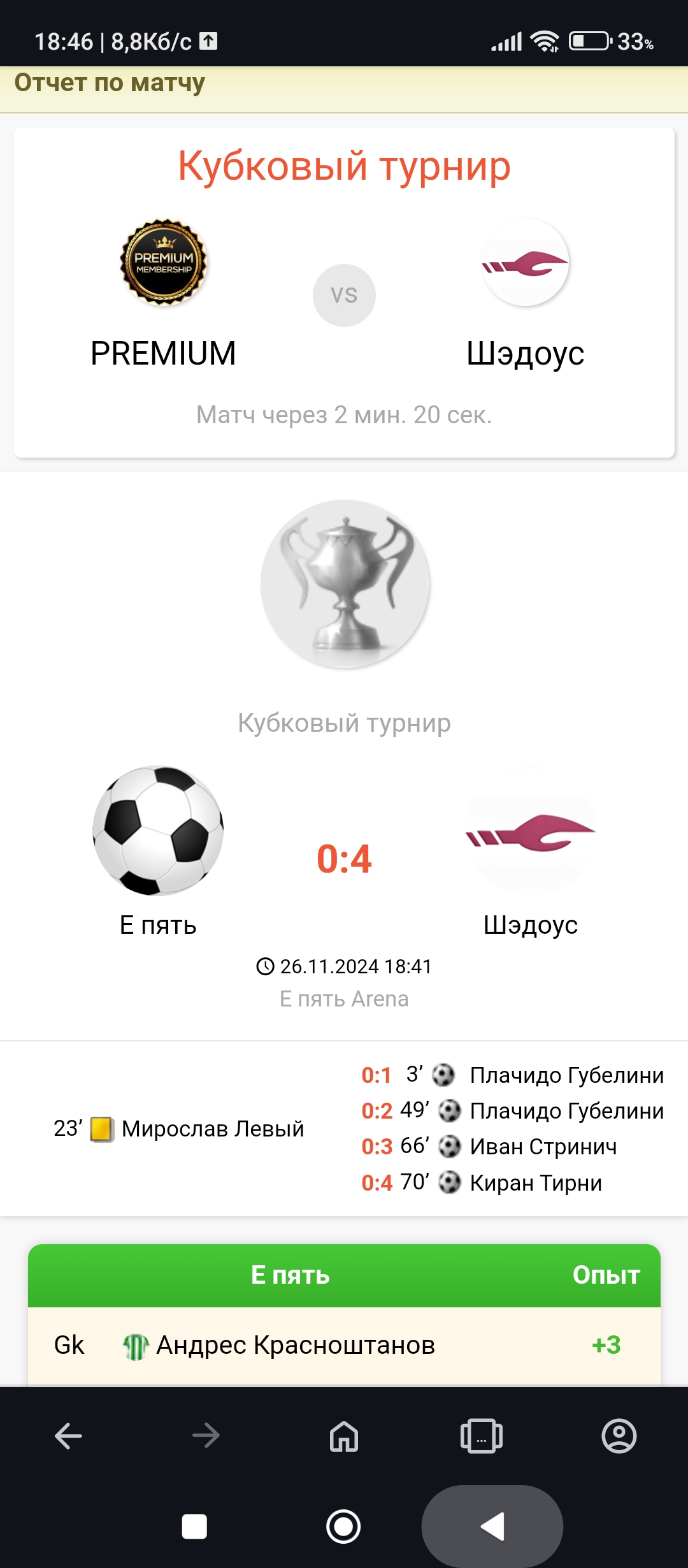Viewport: 688px width, 1568px height.
Task: Open the browser home page
Action: click(x=344, y=1436)
